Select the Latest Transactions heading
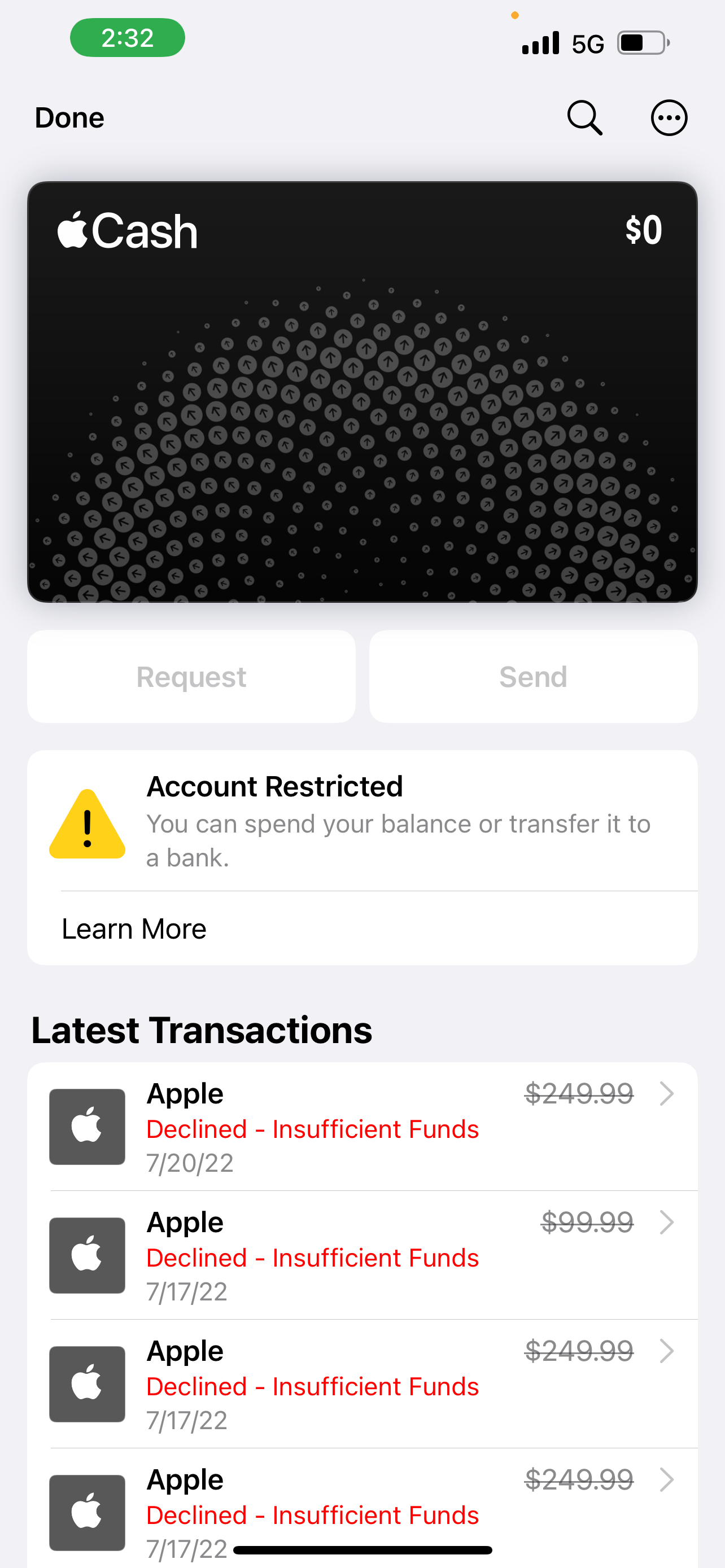Image resolution: width=725 pixels, height=1568 pixels. point(202,1029)
